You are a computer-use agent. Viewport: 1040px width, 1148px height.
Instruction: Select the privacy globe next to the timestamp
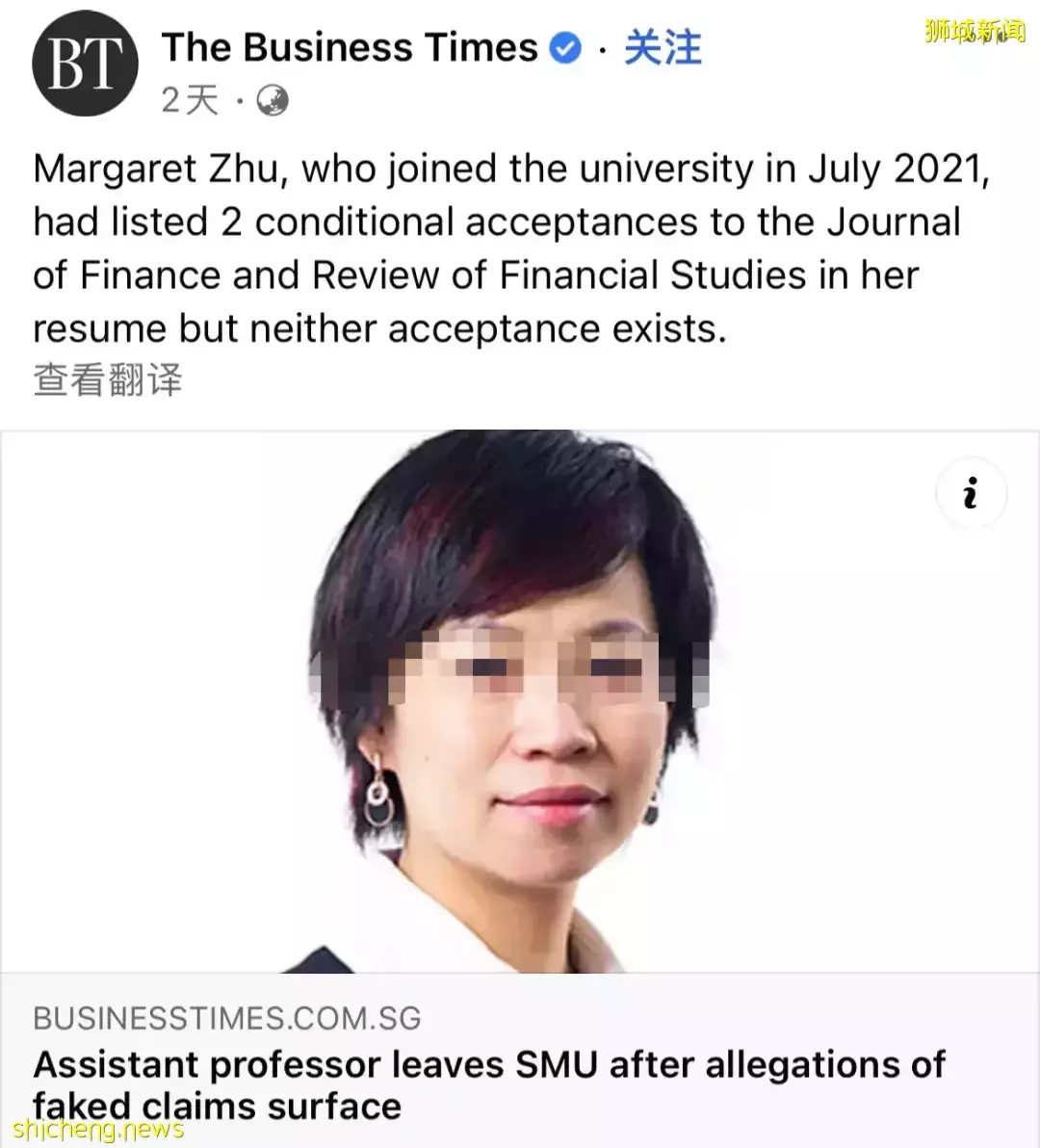pyautogui.click(x=274, y=99)
